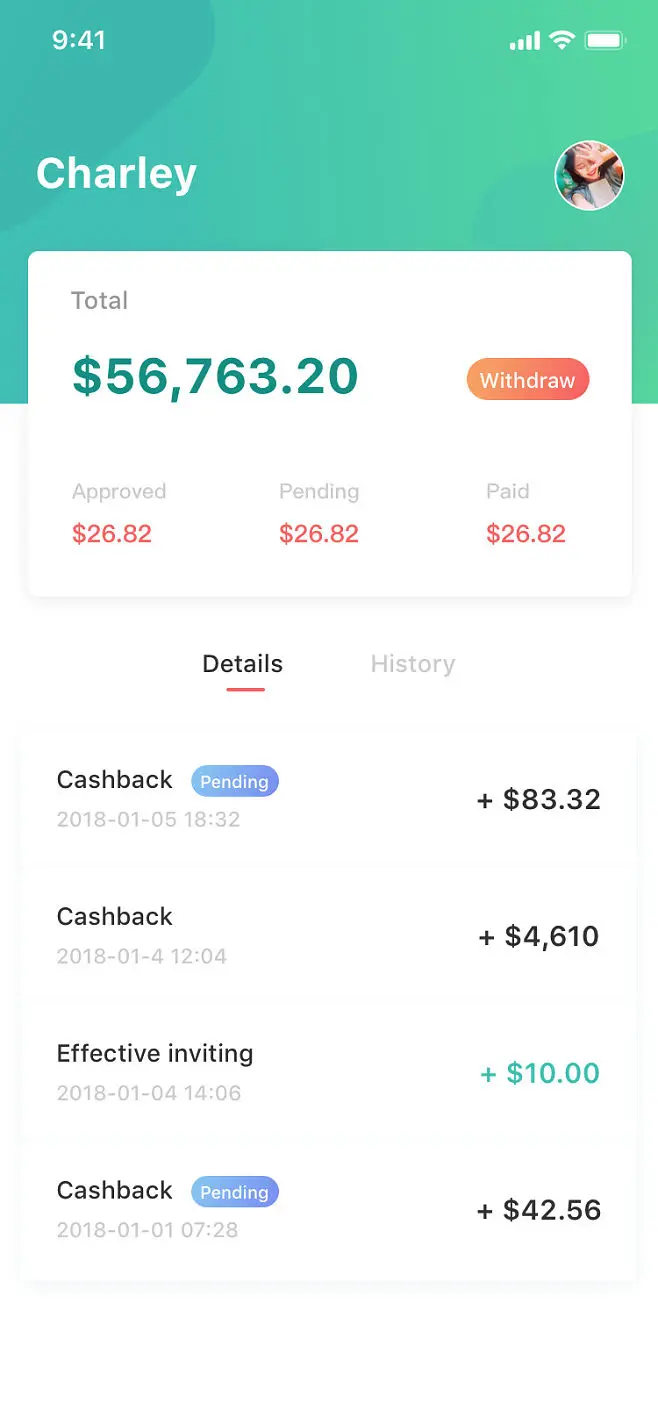Viewport: 658px width, 1425px height.
Task: Select the Details tab
Action: click(x=243, y=664)
